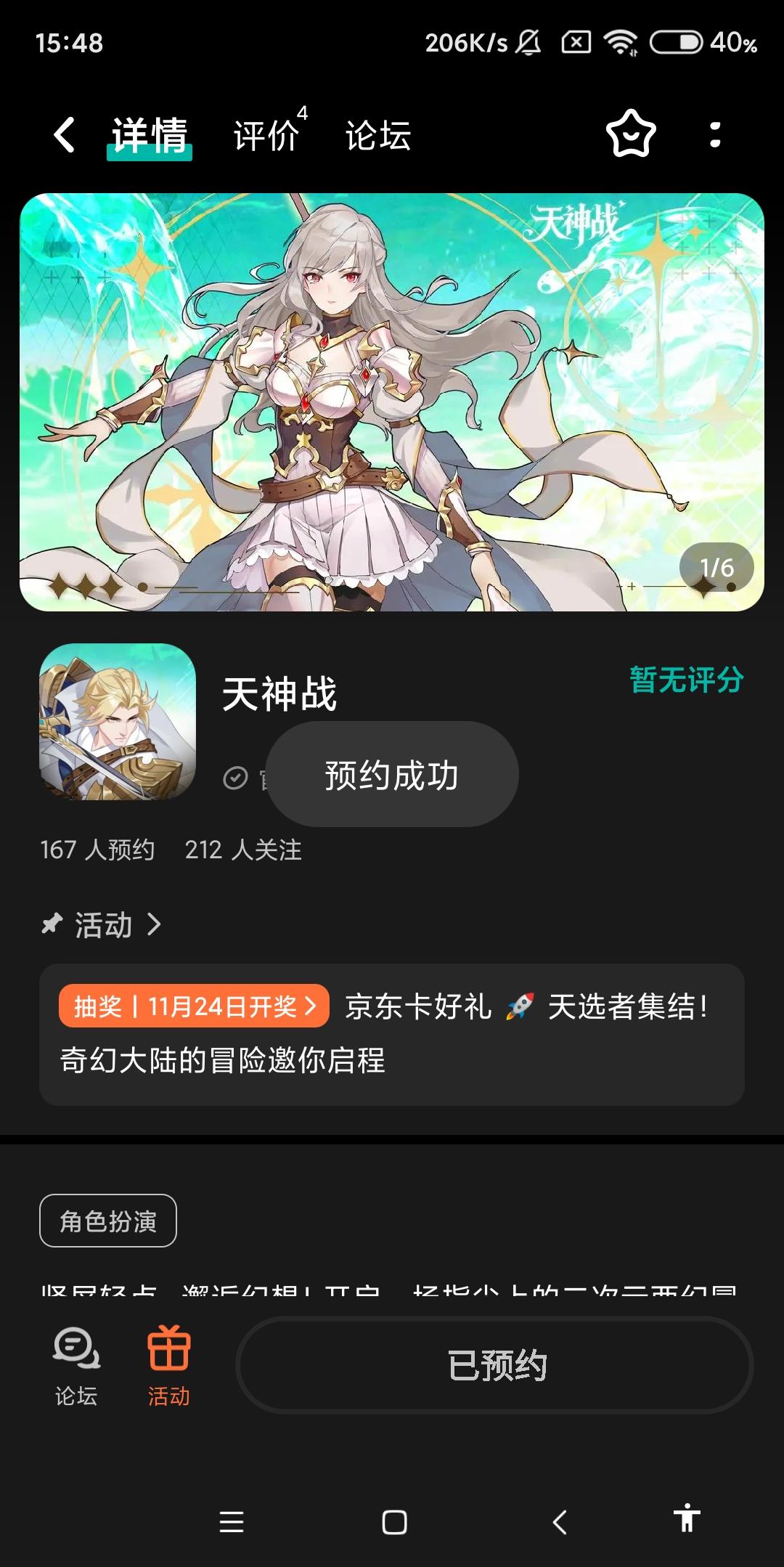Tap the 天神战 game app icon
This screenshot has width=784, height=1567.
click(118, 730)
